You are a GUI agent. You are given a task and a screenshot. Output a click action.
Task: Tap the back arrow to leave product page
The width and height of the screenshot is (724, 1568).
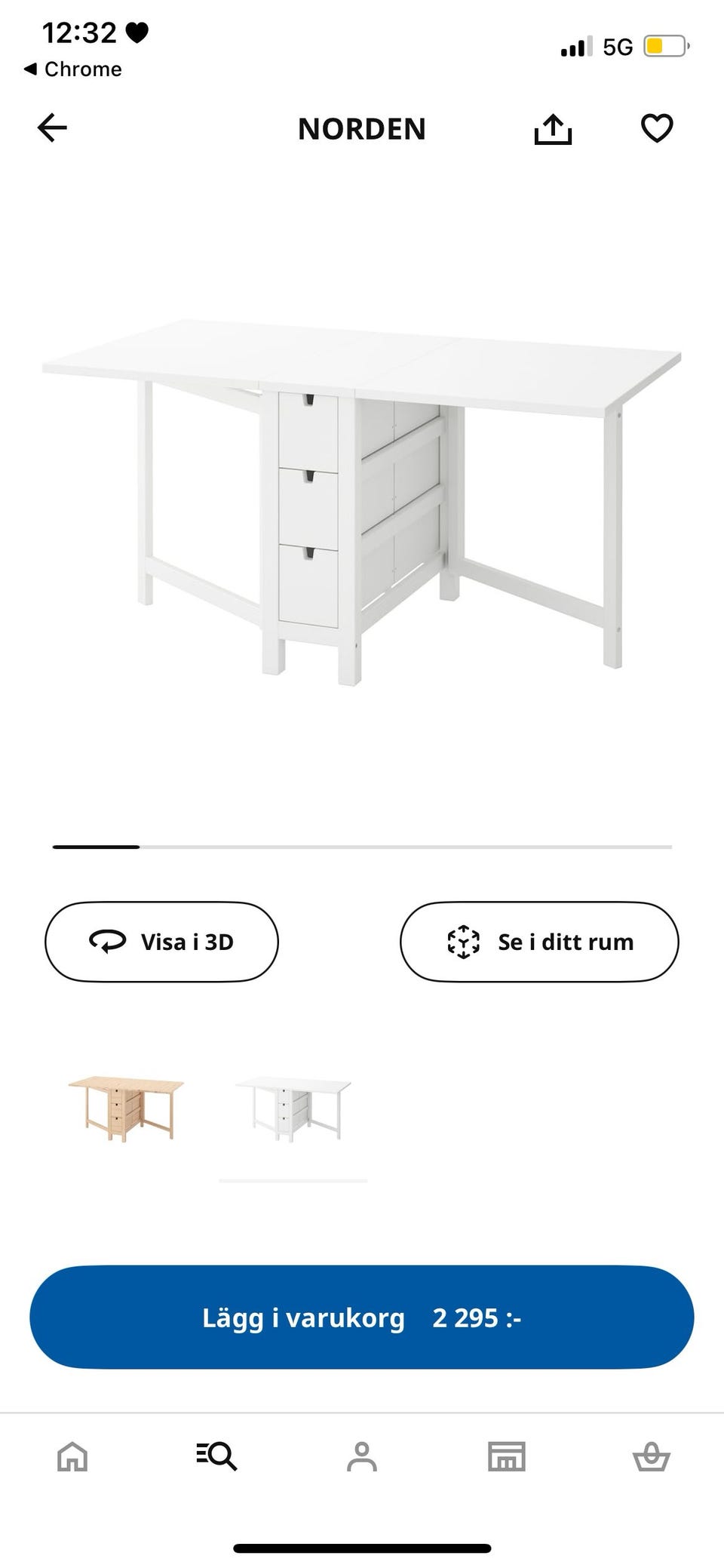click(52, 128)
